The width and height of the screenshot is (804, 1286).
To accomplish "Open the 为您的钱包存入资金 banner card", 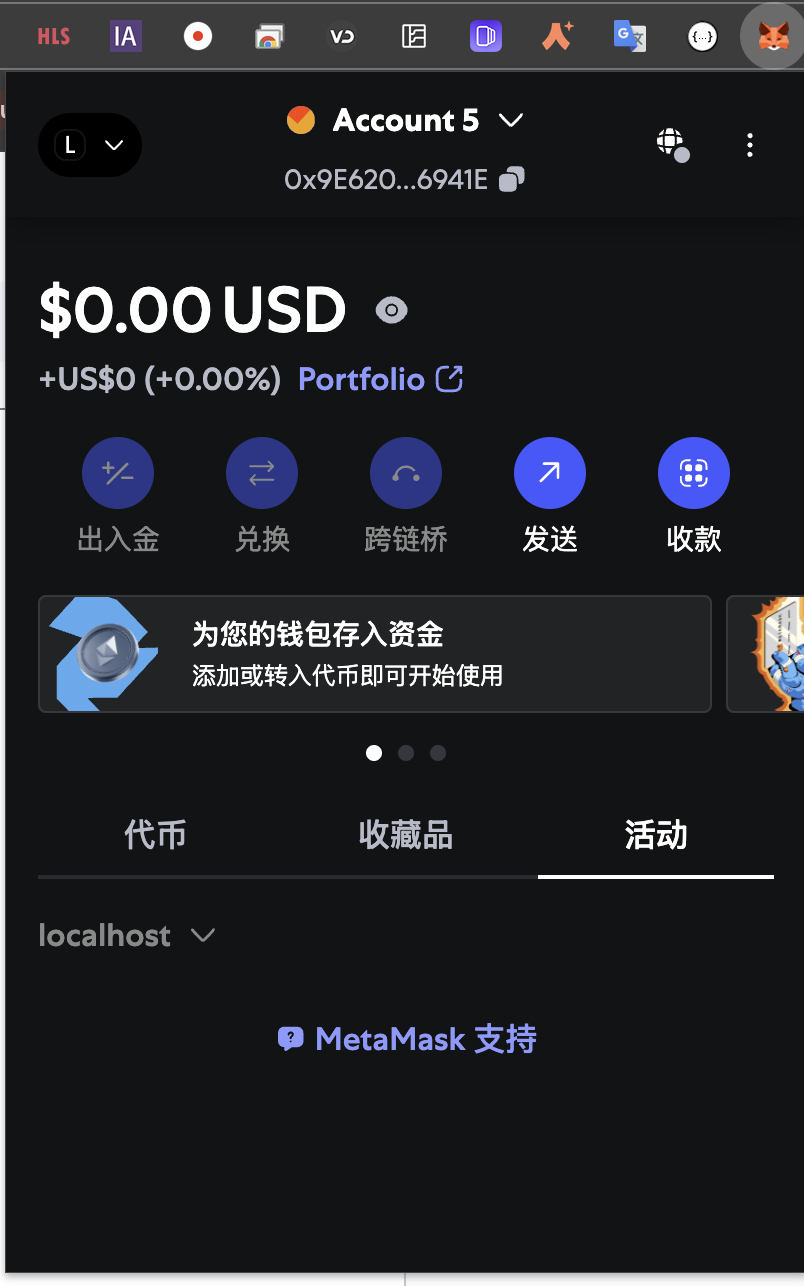I will (x=375, y=654).
